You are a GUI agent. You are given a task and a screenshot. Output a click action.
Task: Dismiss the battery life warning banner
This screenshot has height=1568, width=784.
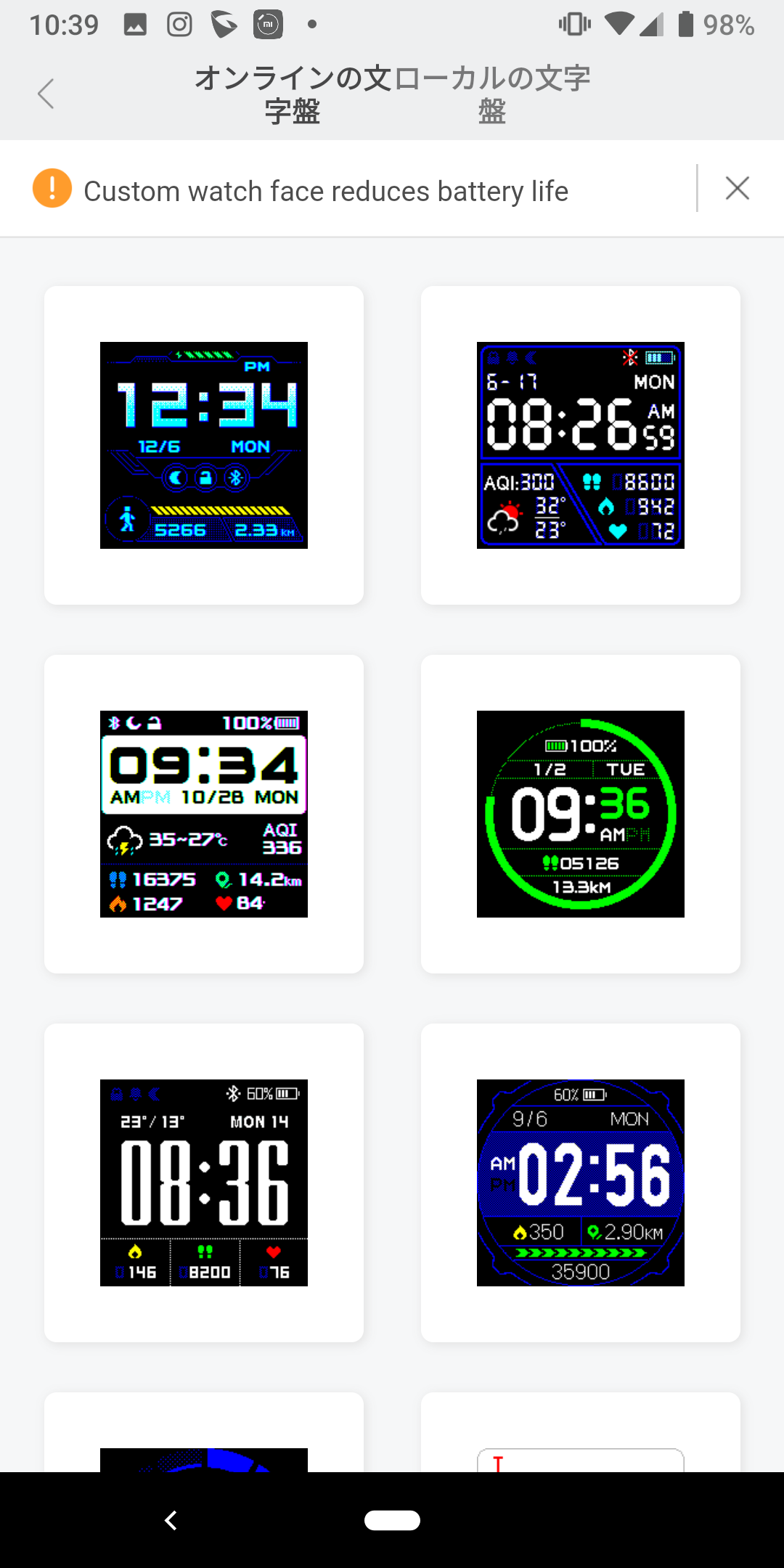tap(738, 189)
